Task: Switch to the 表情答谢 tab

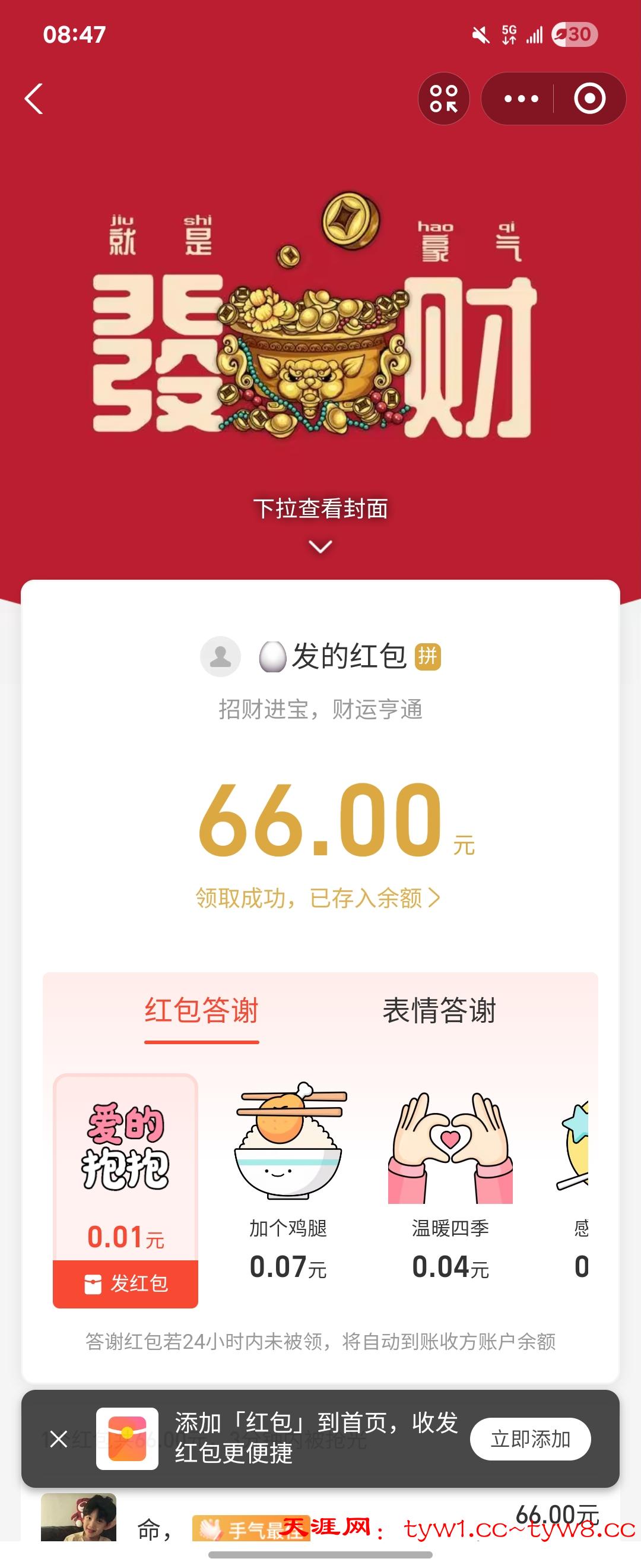Action: 439,1011
